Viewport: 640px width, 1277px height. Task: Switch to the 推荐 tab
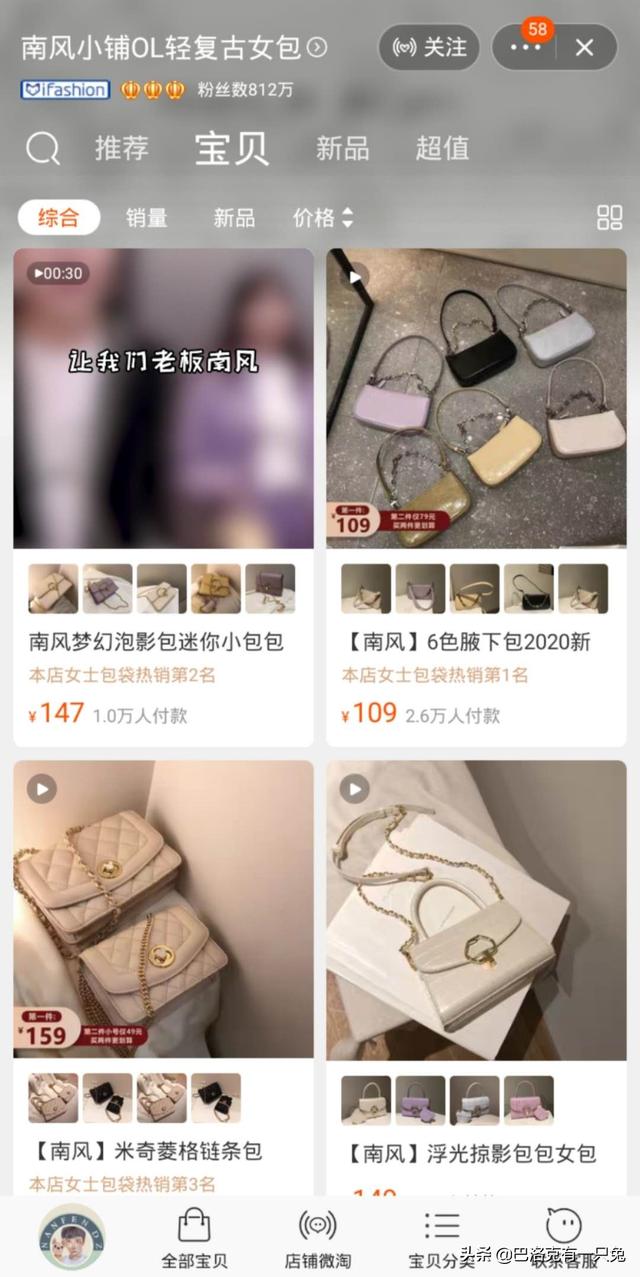click(x=121, y=149)
